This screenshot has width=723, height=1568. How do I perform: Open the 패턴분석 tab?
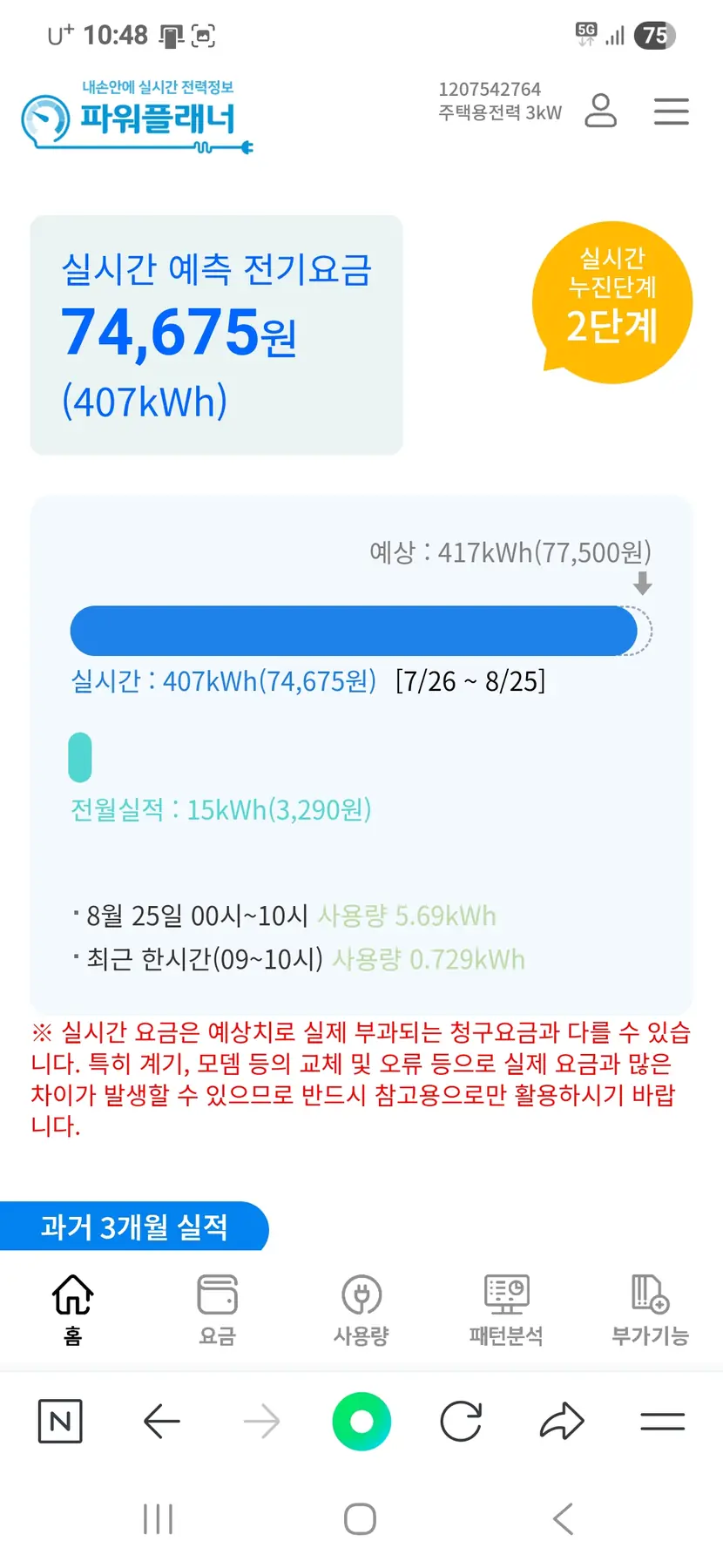pos(505,1309)
